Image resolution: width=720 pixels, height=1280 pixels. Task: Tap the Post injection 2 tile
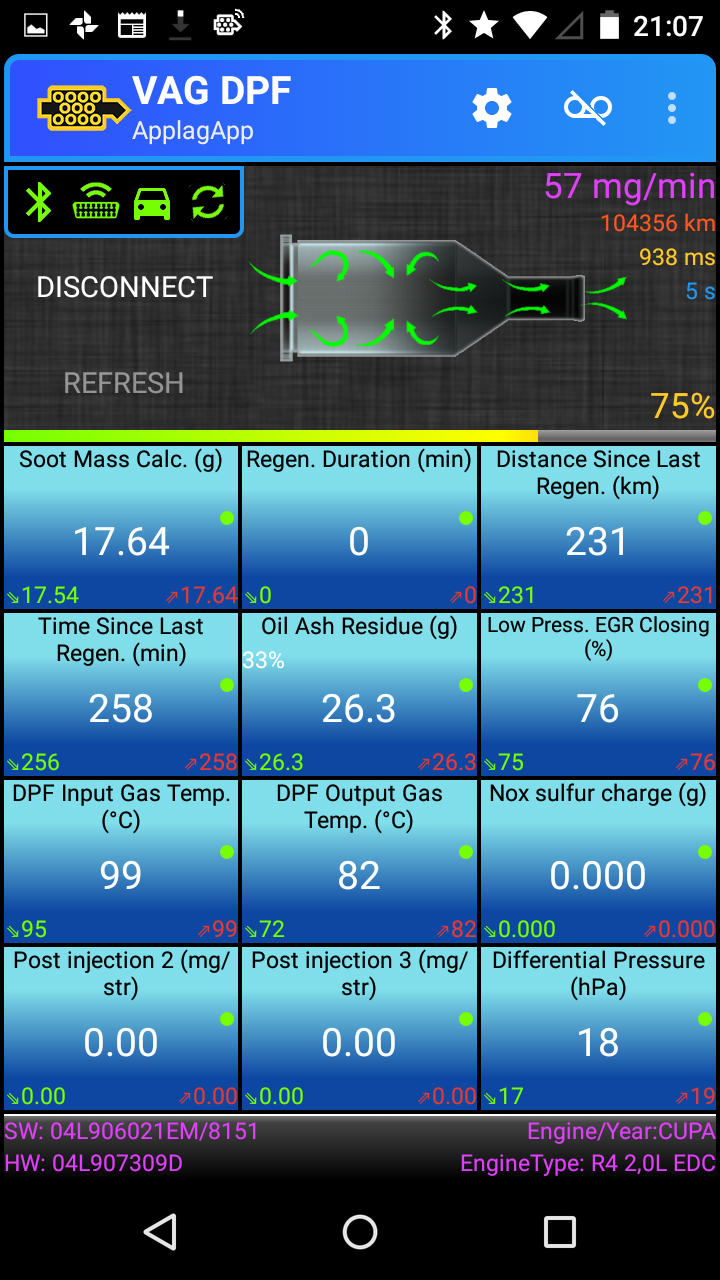tap(121, 1028)
